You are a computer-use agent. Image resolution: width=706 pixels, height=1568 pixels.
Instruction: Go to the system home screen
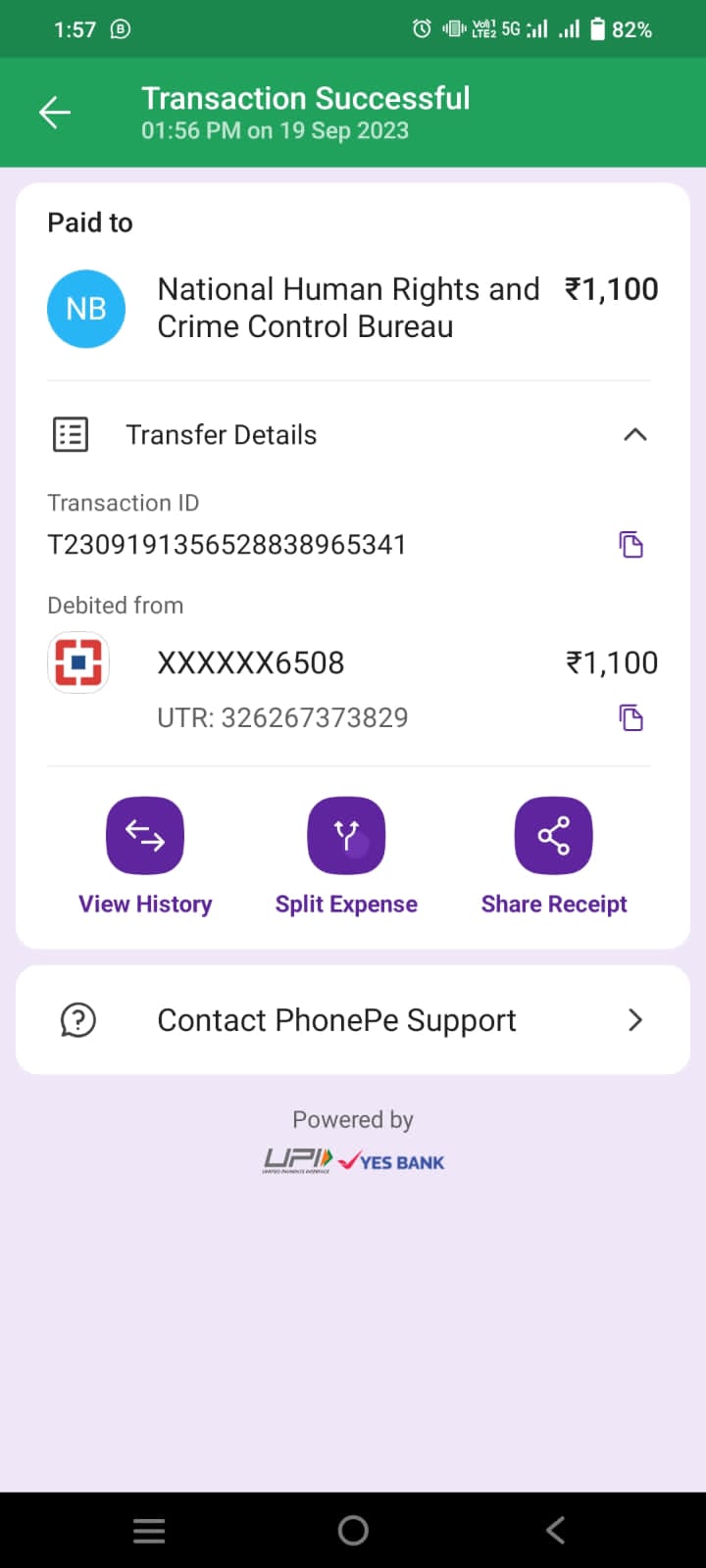[x=353, y=1531]
